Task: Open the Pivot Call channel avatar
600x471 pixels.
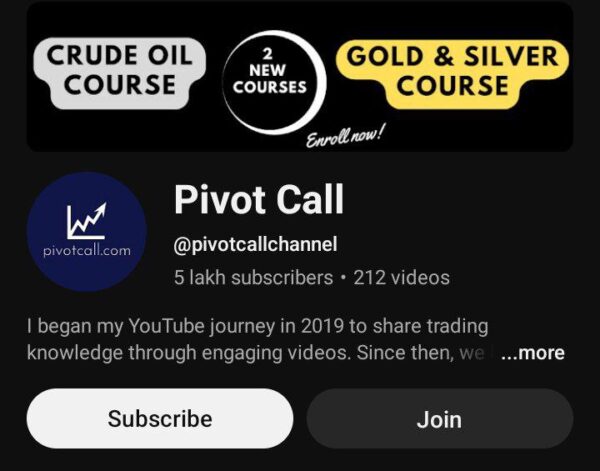Action: 86,238
